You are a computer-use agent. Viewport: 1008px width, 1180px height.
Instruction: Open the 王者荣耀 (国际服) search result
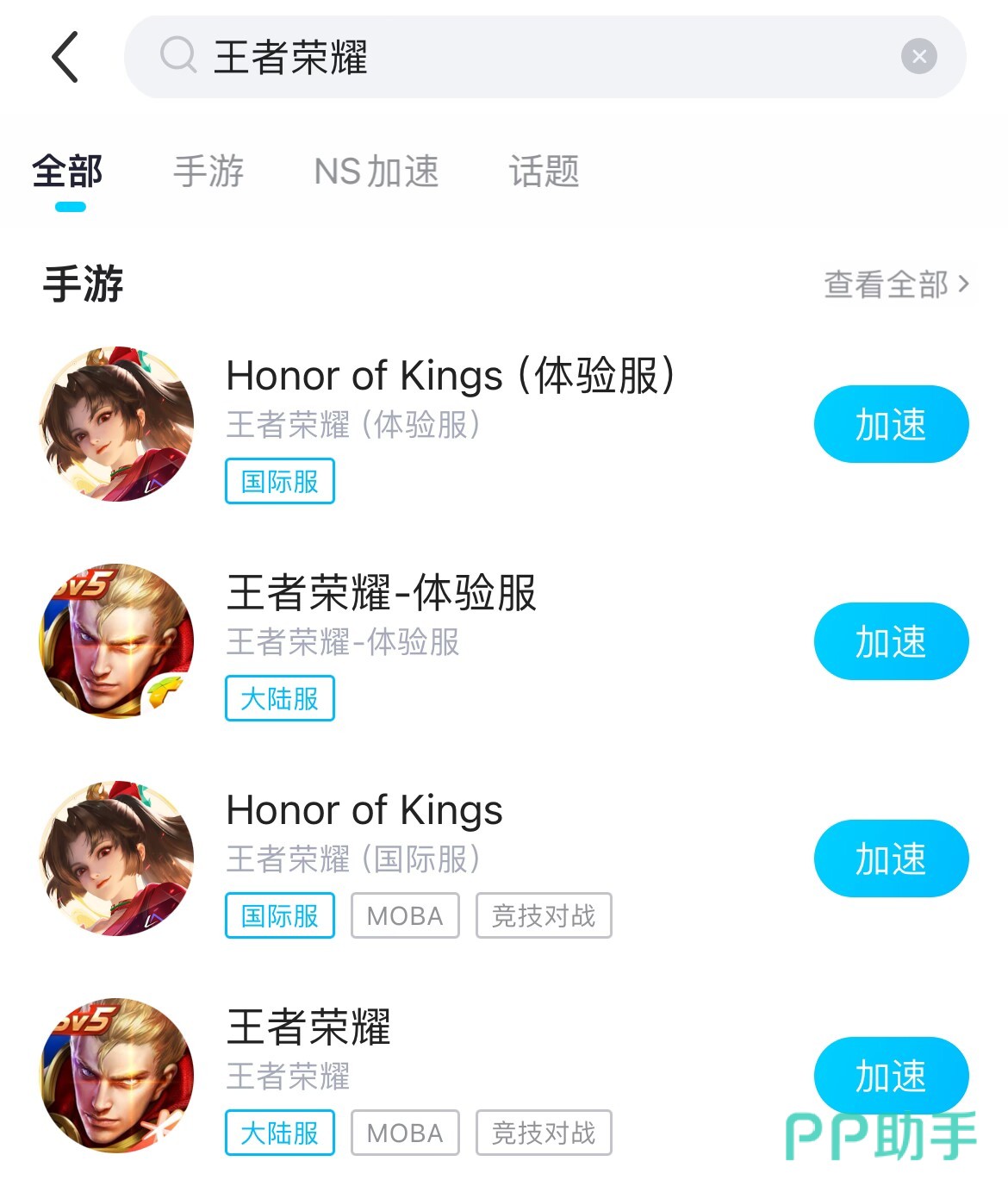(x=364, y=811)
